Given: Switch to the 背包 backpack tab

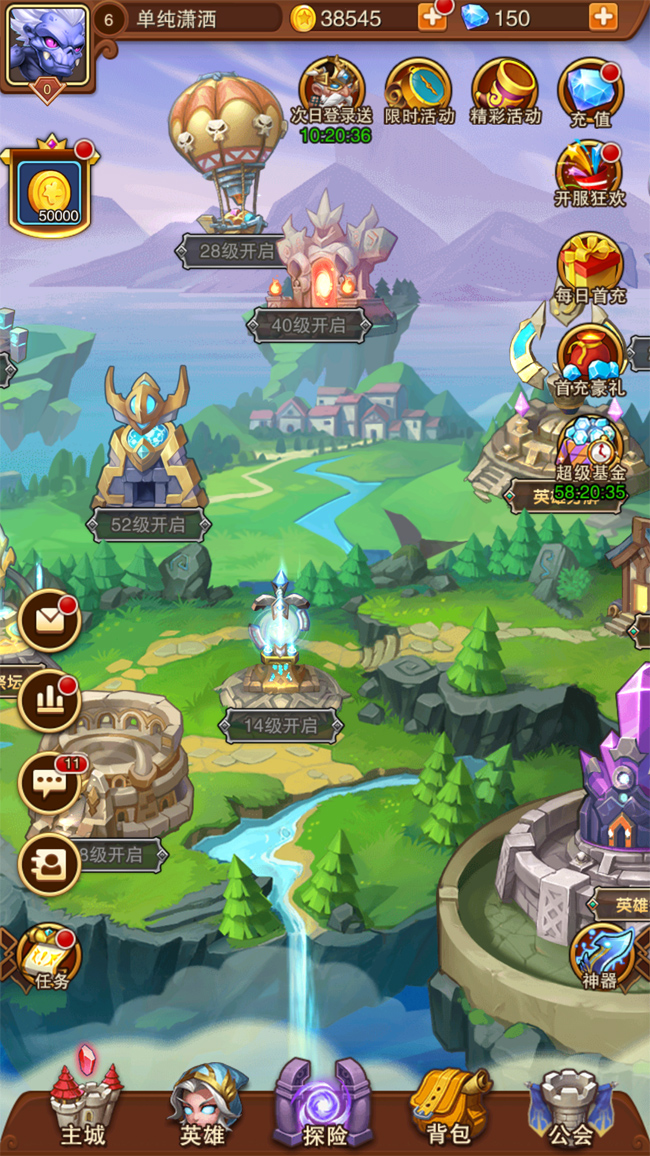Looking at the screenshot, I should (x=448, y=1107).
